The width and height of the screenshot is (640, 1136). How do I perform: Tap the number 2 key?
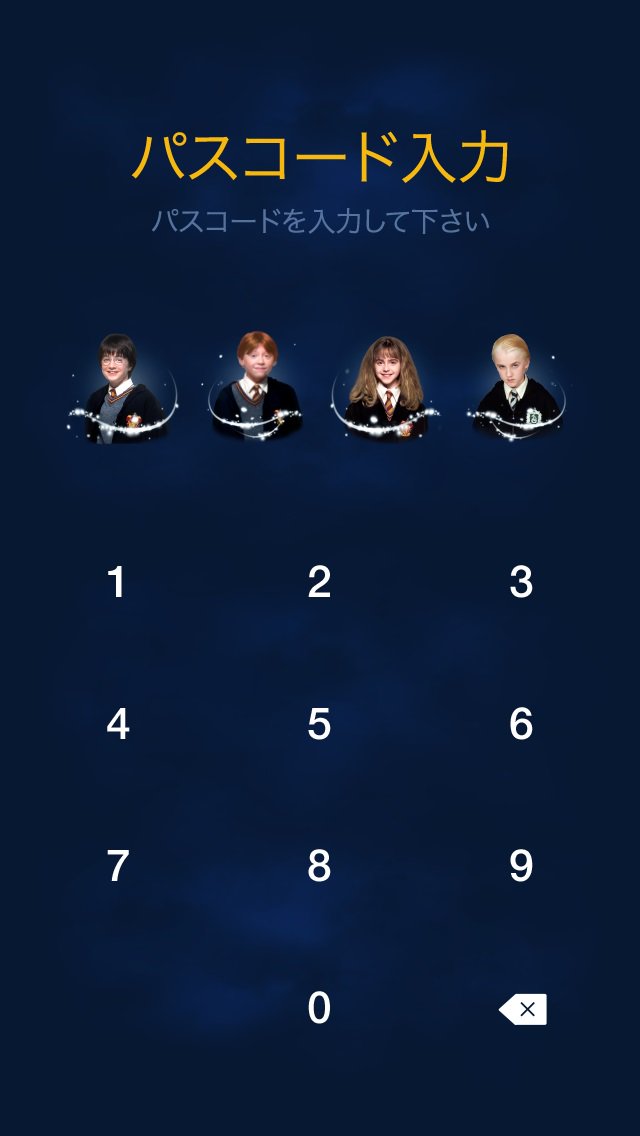pyautogui.click(x=319, y=582)
